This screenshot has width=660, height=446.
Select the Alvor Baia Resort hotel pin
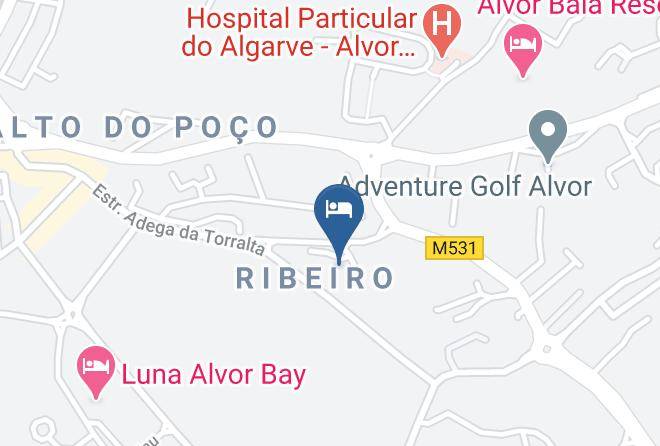point(523,50)
